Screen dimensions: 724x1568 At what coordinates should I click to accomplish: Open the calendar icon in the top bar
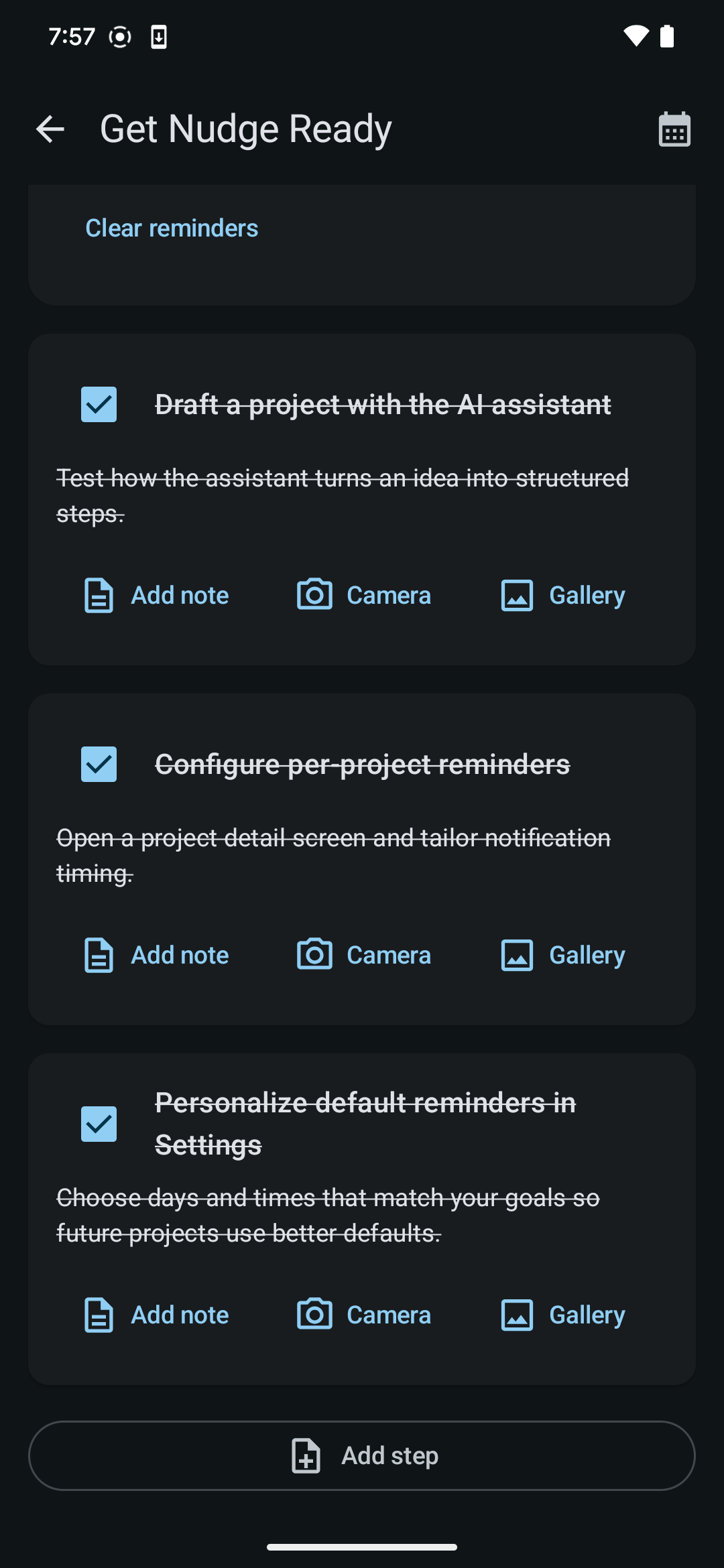674,128
